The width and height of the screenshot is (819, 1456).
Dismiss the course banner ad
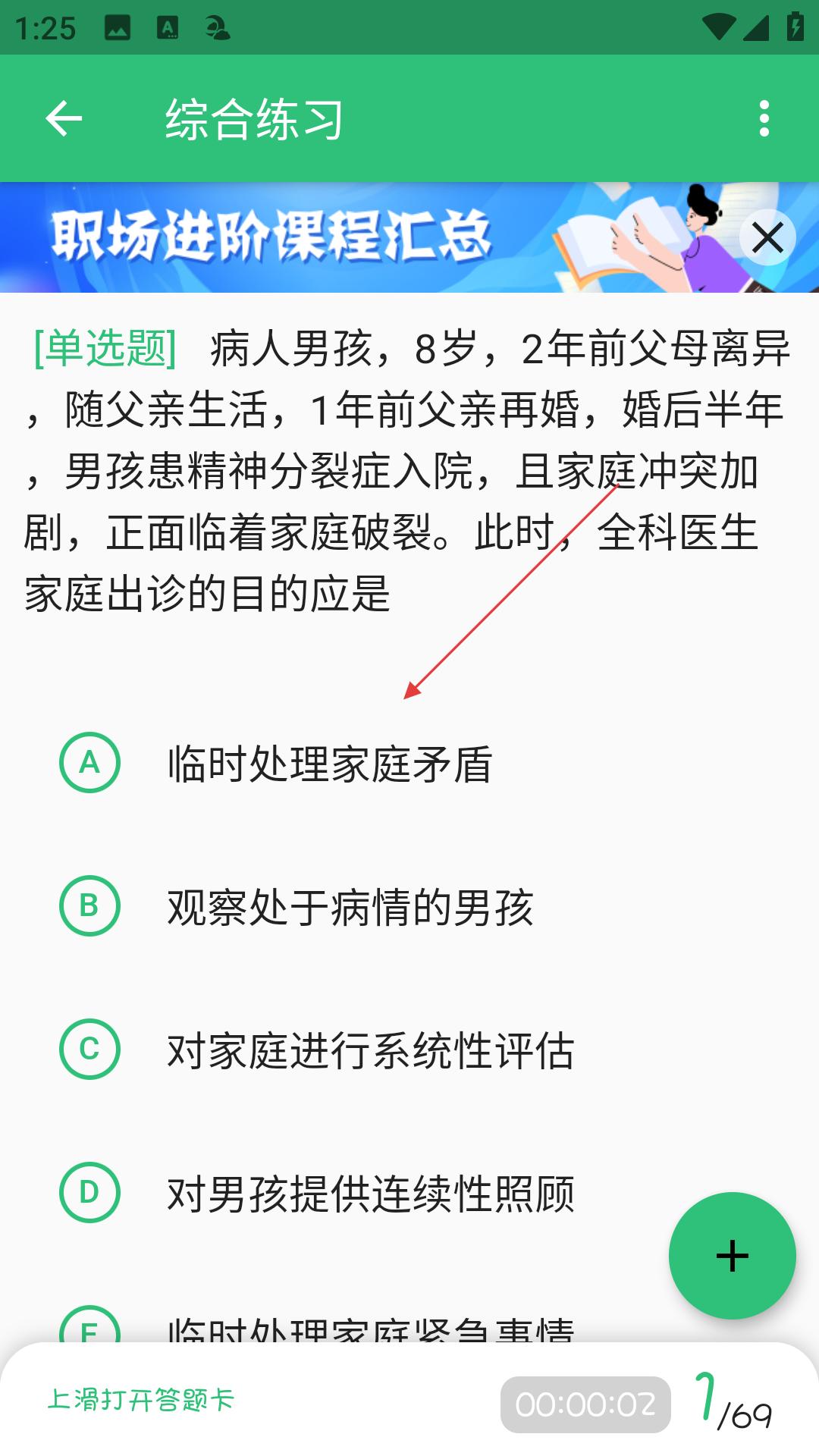tap(767, 237)
